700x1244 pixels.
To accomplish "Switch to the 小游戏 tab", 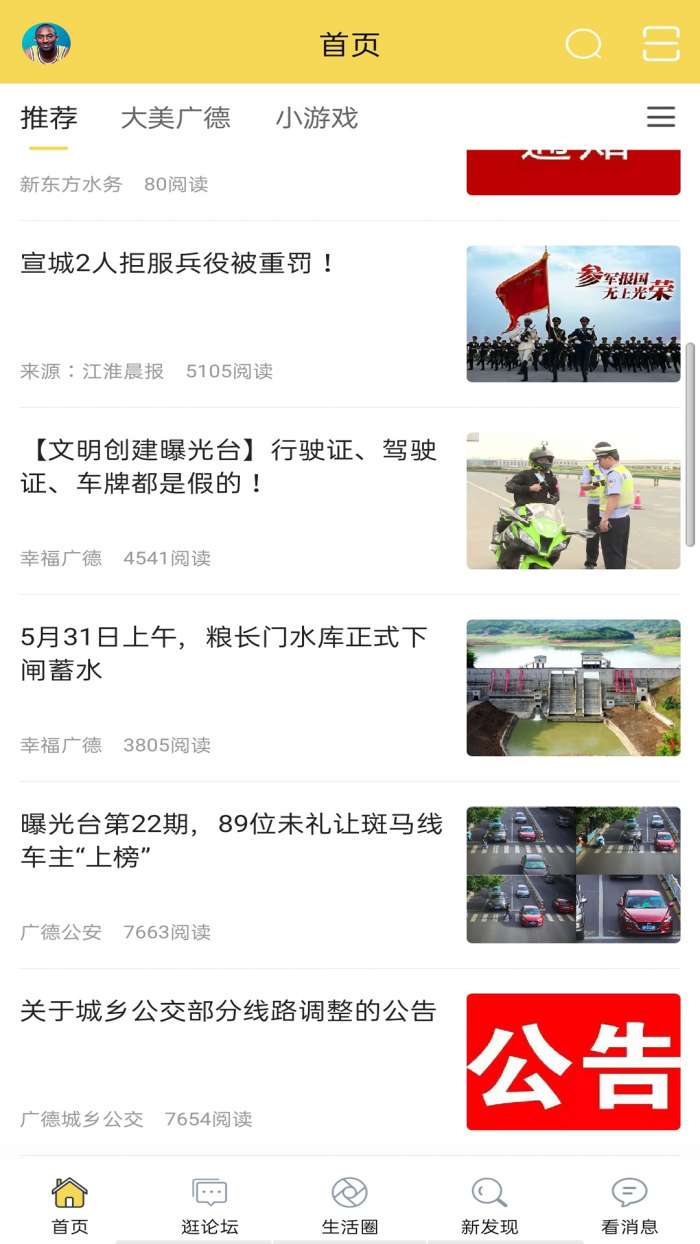I will [316, 118].
